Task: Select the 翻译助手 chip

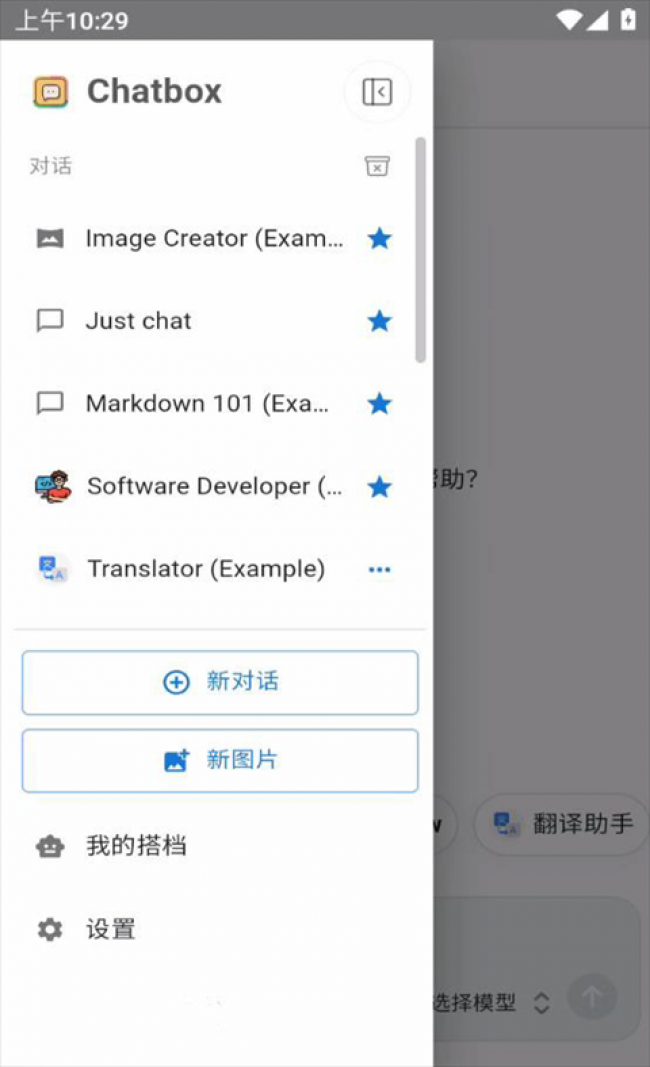Action: [x=564, y=824]
